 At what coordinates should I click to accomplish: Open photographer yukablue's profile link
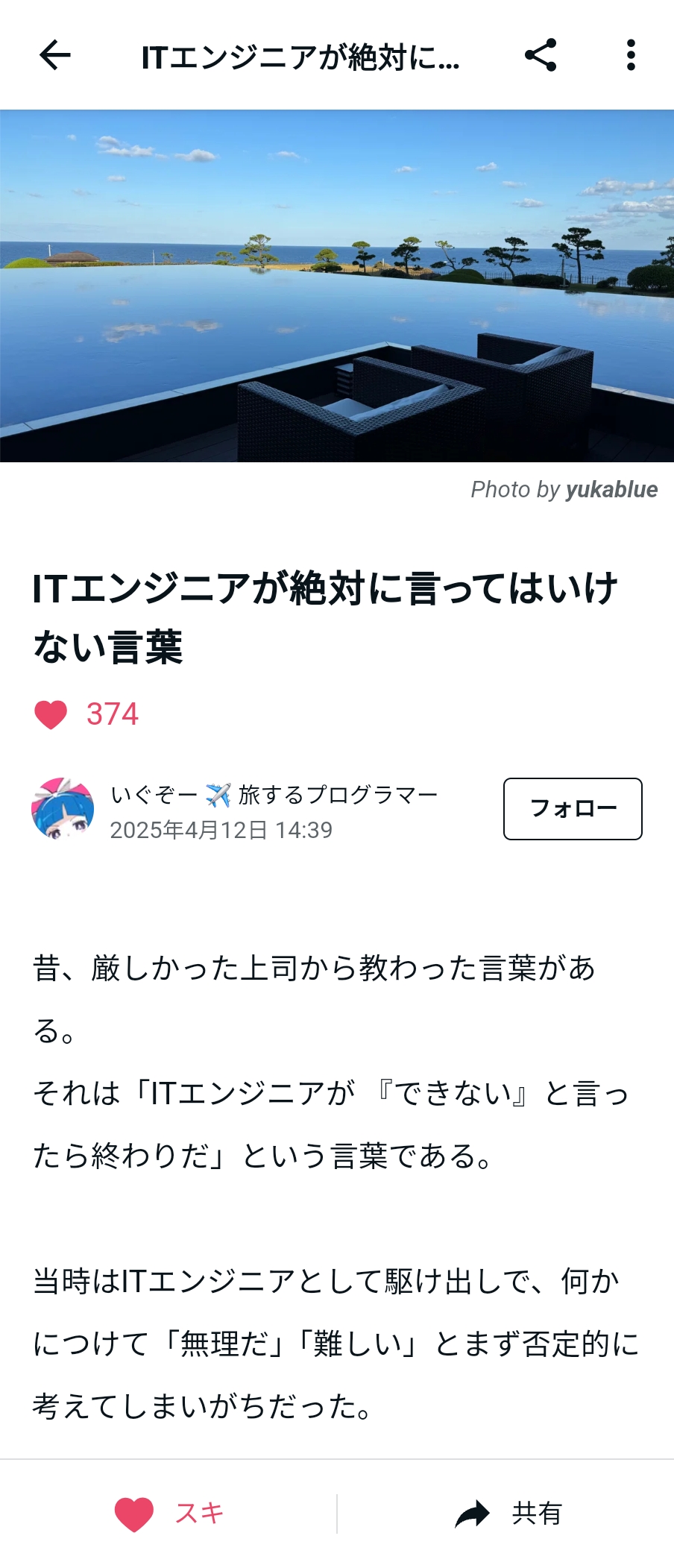coord(611,490)
